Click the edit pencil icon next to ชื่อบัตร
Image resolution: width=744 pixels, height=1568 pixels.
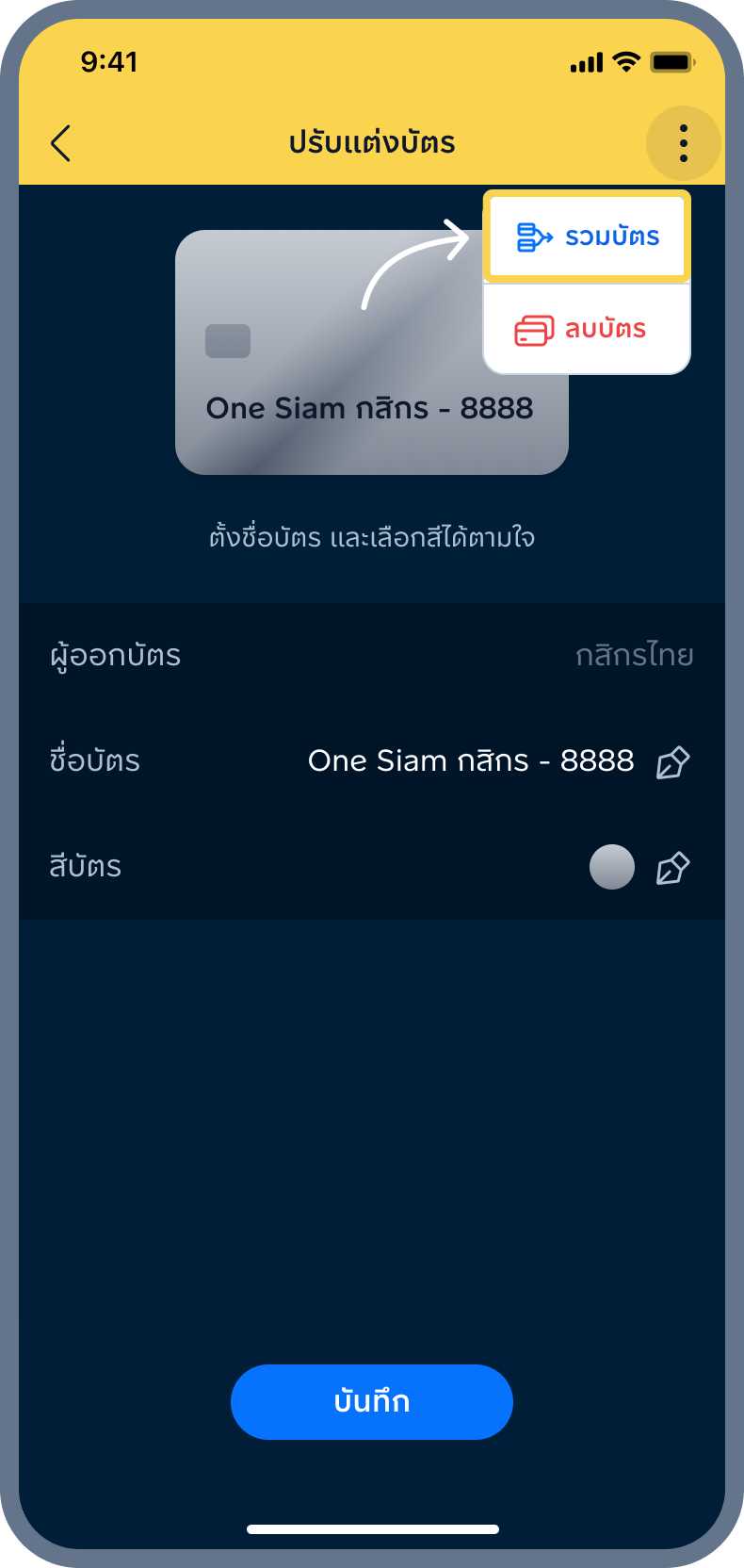pyautogui.click(x=674, y=760)
